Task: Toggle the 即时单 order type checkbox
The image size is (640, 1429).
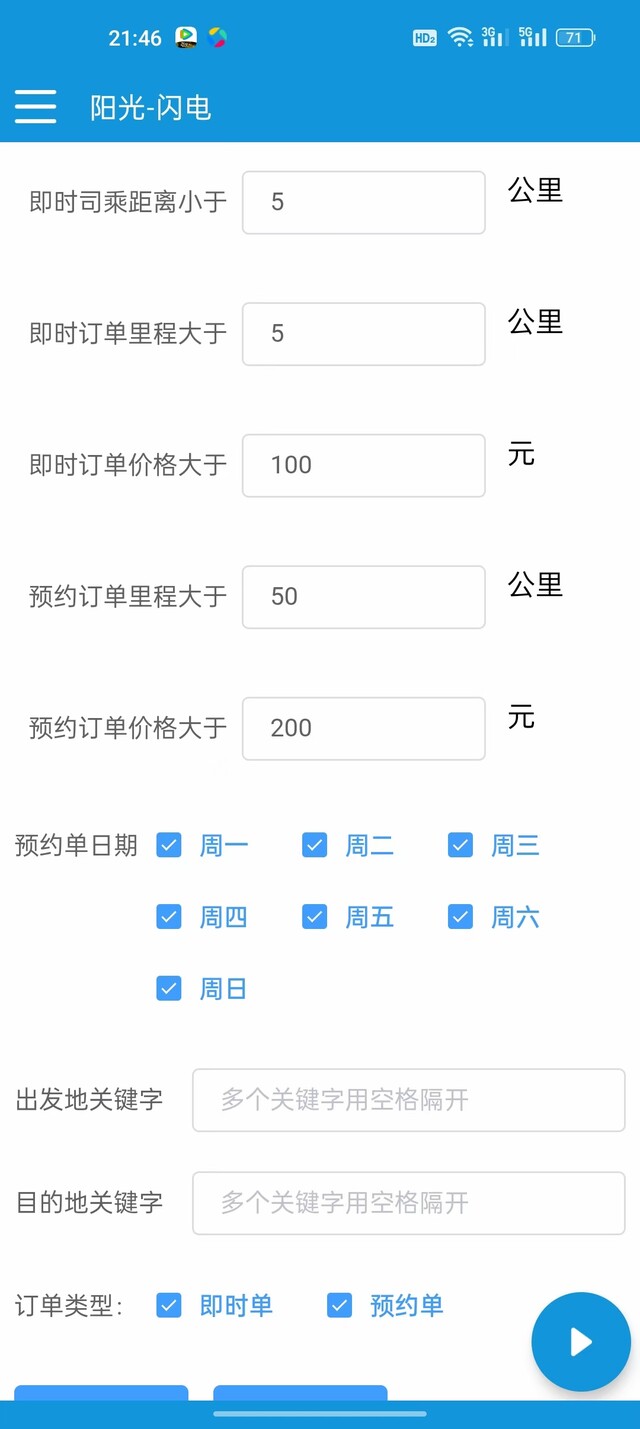Action: pos(169,1305)
